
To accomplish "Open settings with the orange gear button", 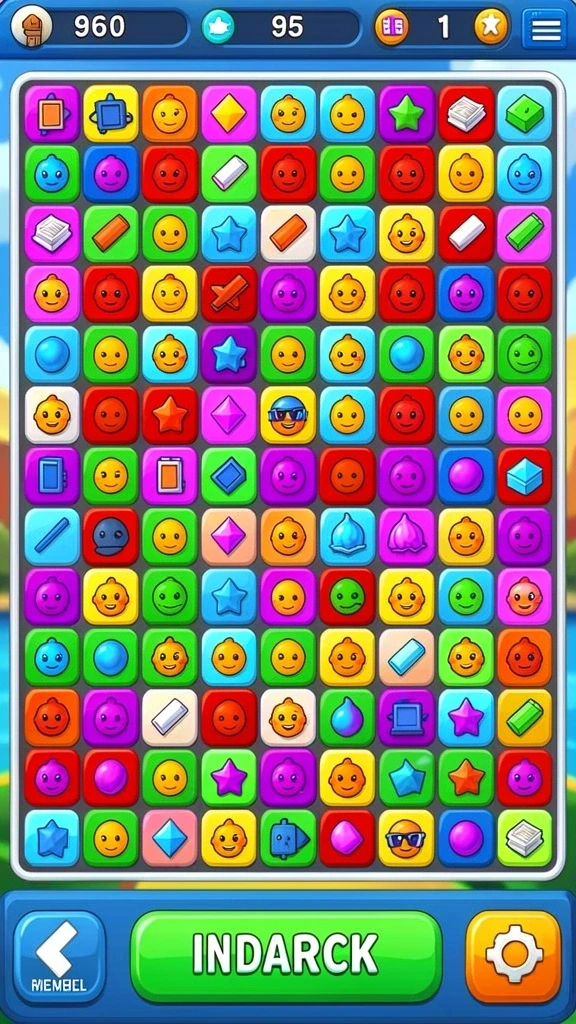I will 513,956.
